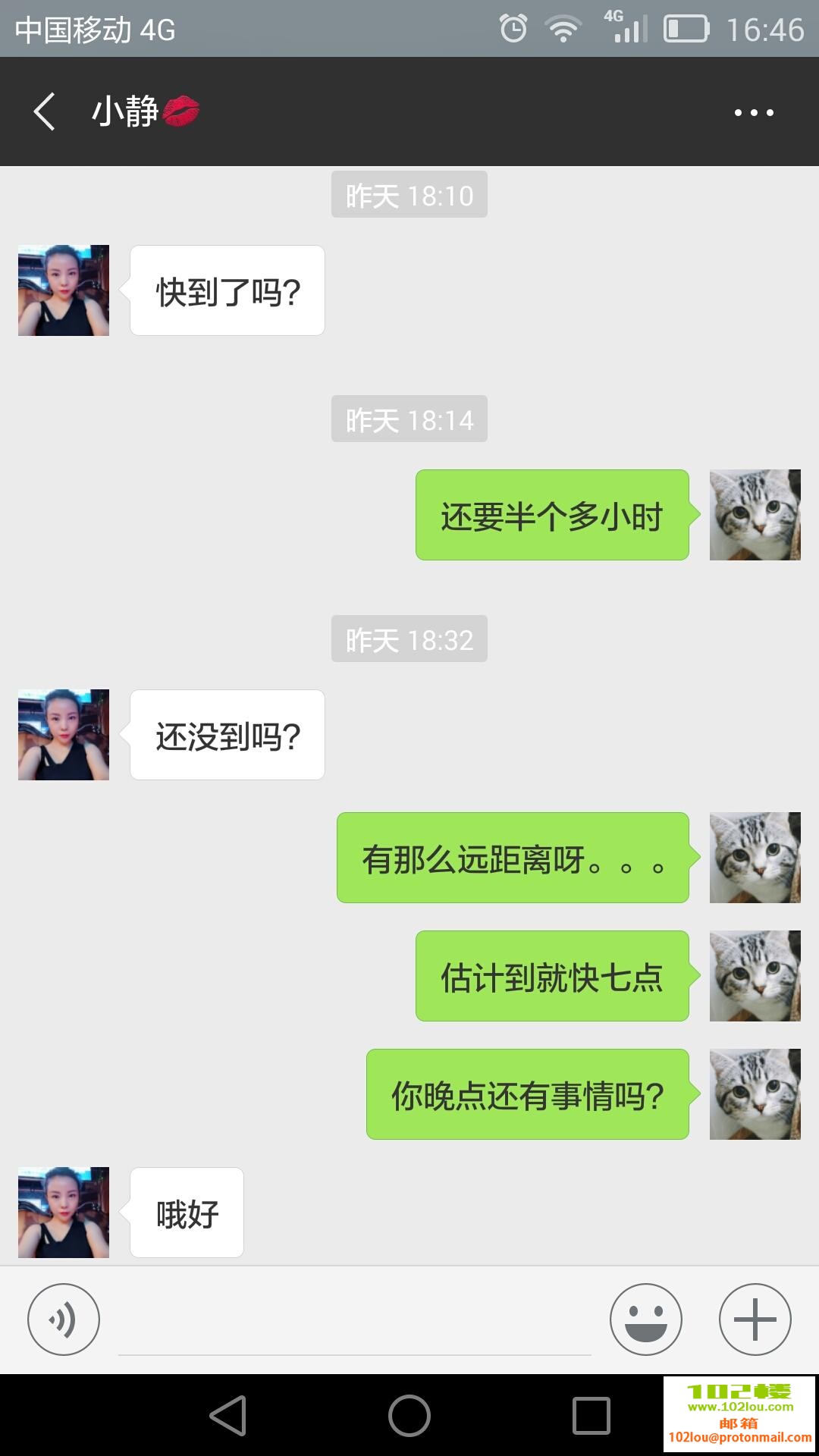819x1456 pixels.
Task: Tap the message text input field
Action: [354, 1323]
